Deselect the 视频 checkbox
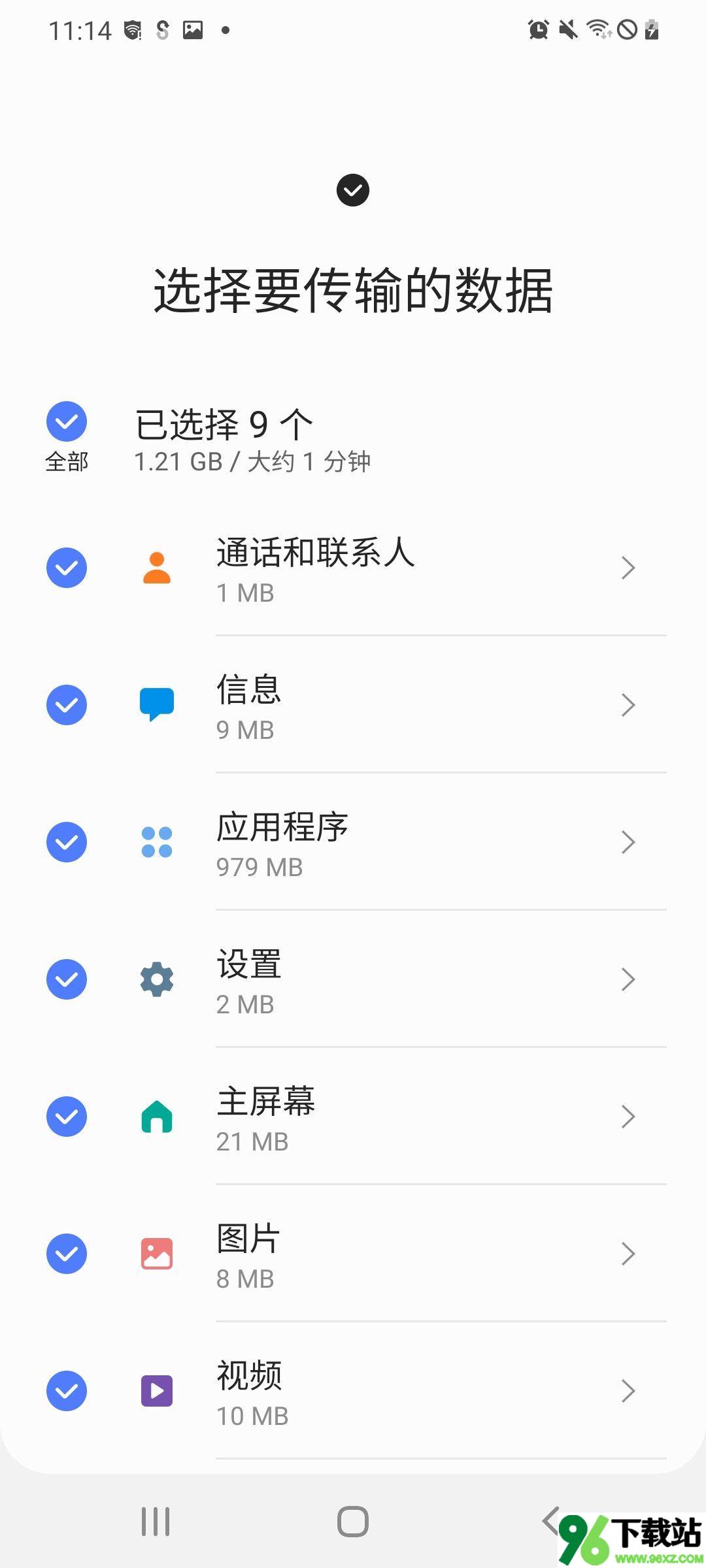The height and width of the screenshot is (1568, 706). 67,1391
